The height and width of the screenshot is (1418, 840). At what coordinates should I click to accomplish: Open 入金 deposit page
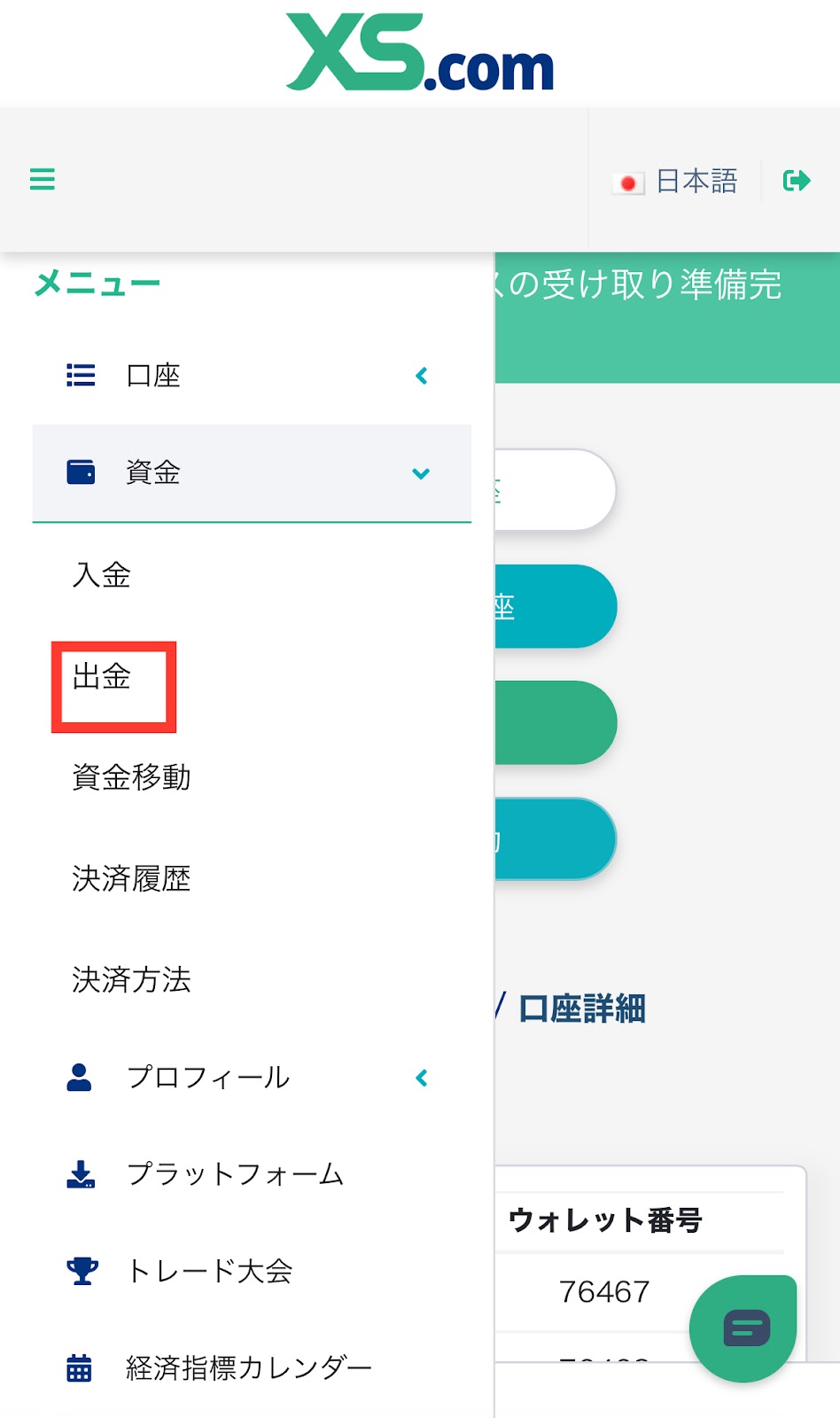pyautogui.click(x=102, y=575)
